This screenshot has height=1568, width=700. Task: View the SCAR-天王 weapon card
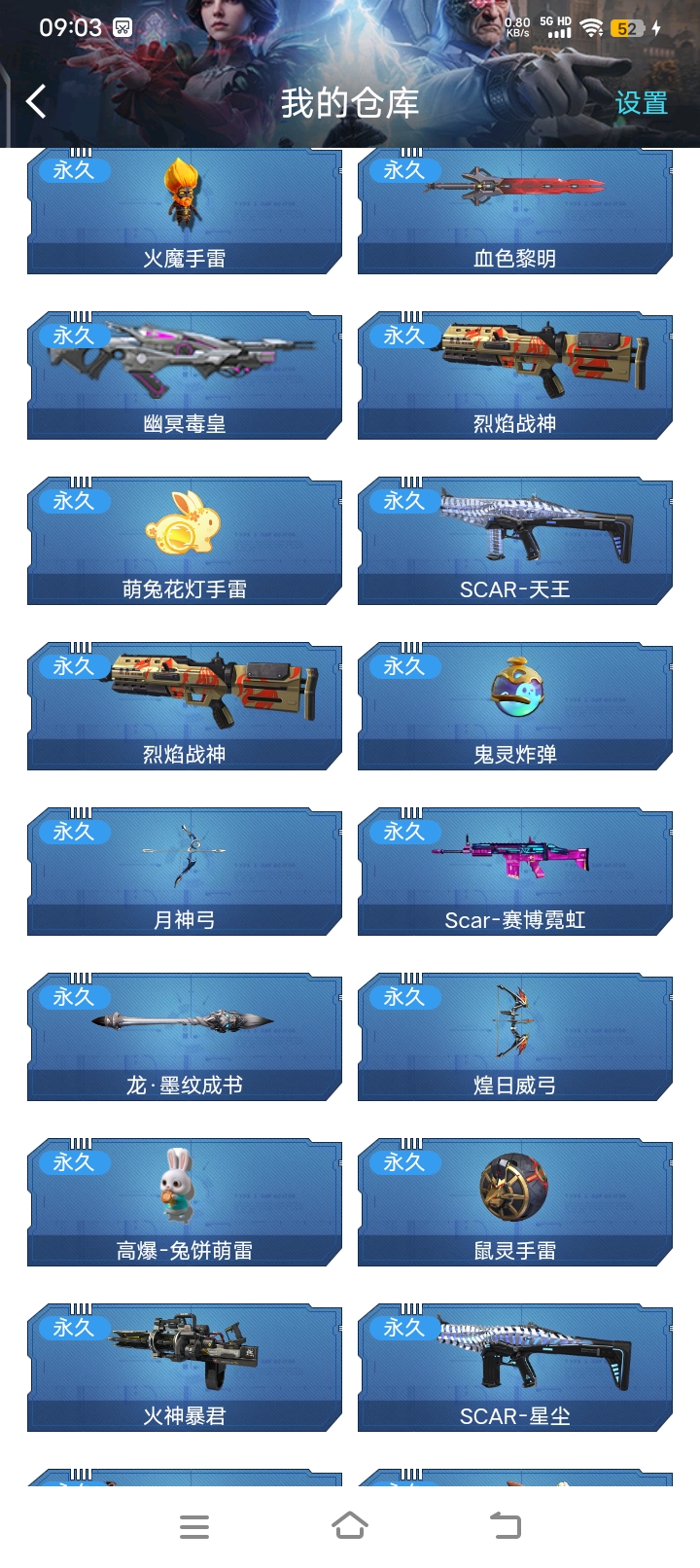[x=515, y=541]
